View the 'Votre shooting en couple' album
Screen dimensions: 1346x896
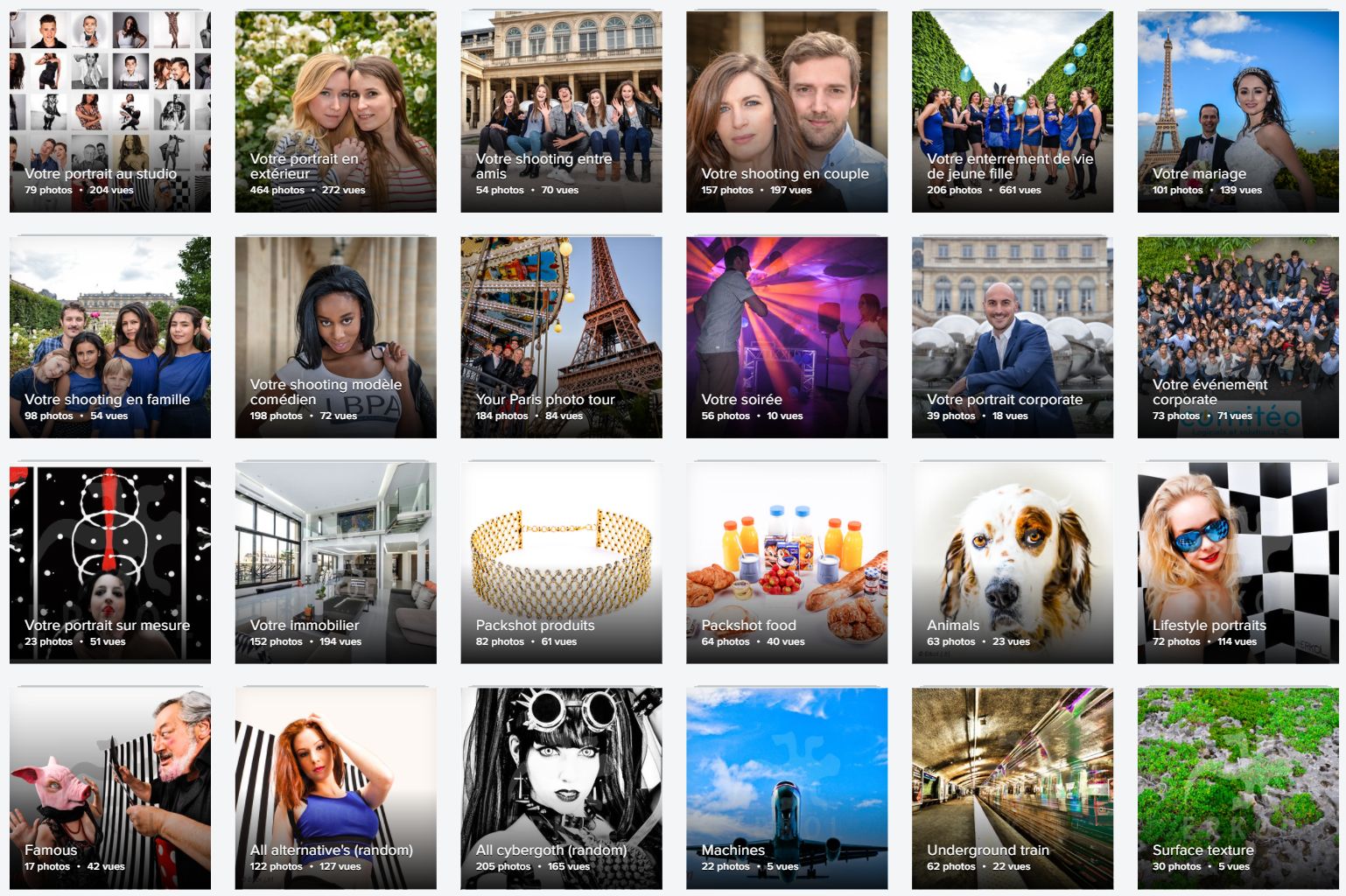[787, 112]
